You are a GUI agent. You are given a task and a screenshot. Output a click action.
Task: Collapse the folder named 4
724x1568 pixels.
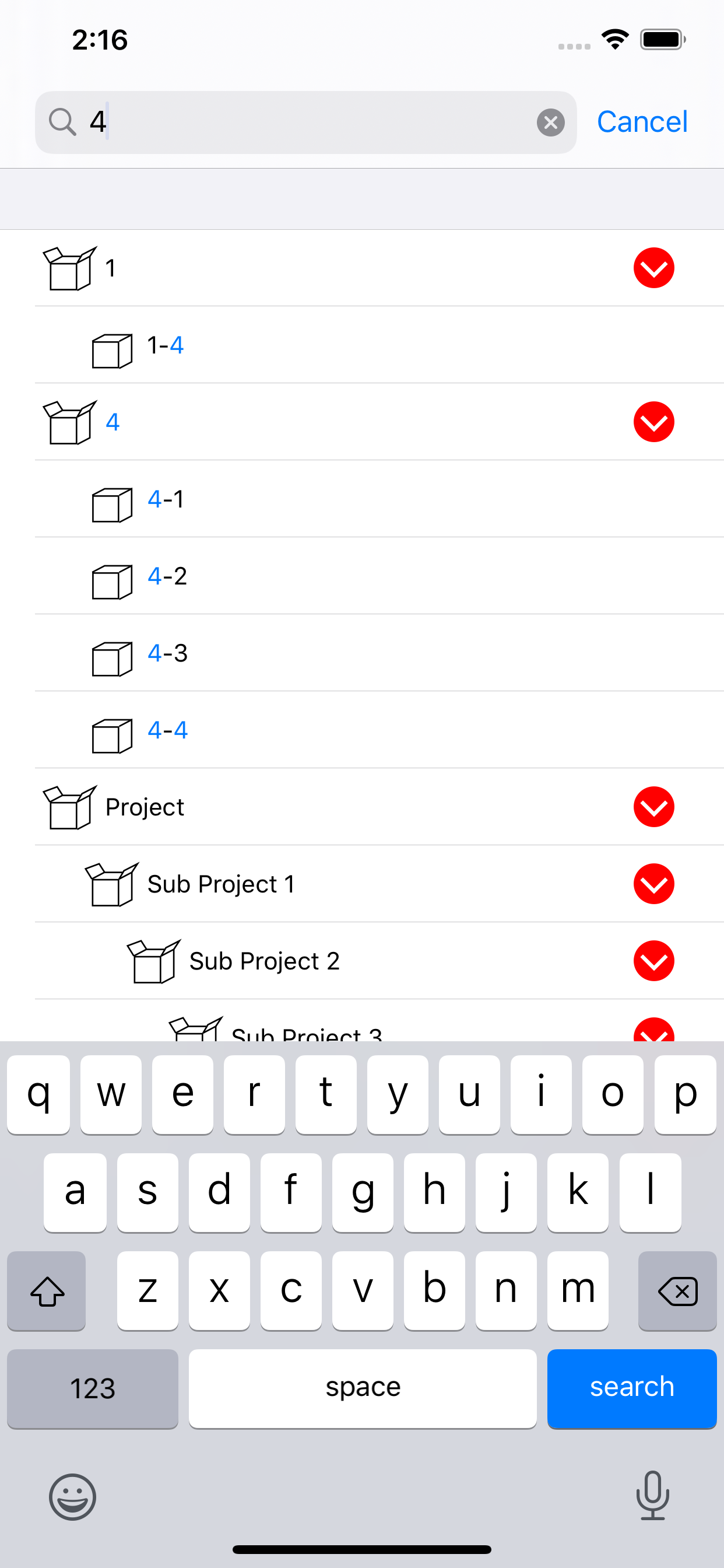[x=653, y=422]
